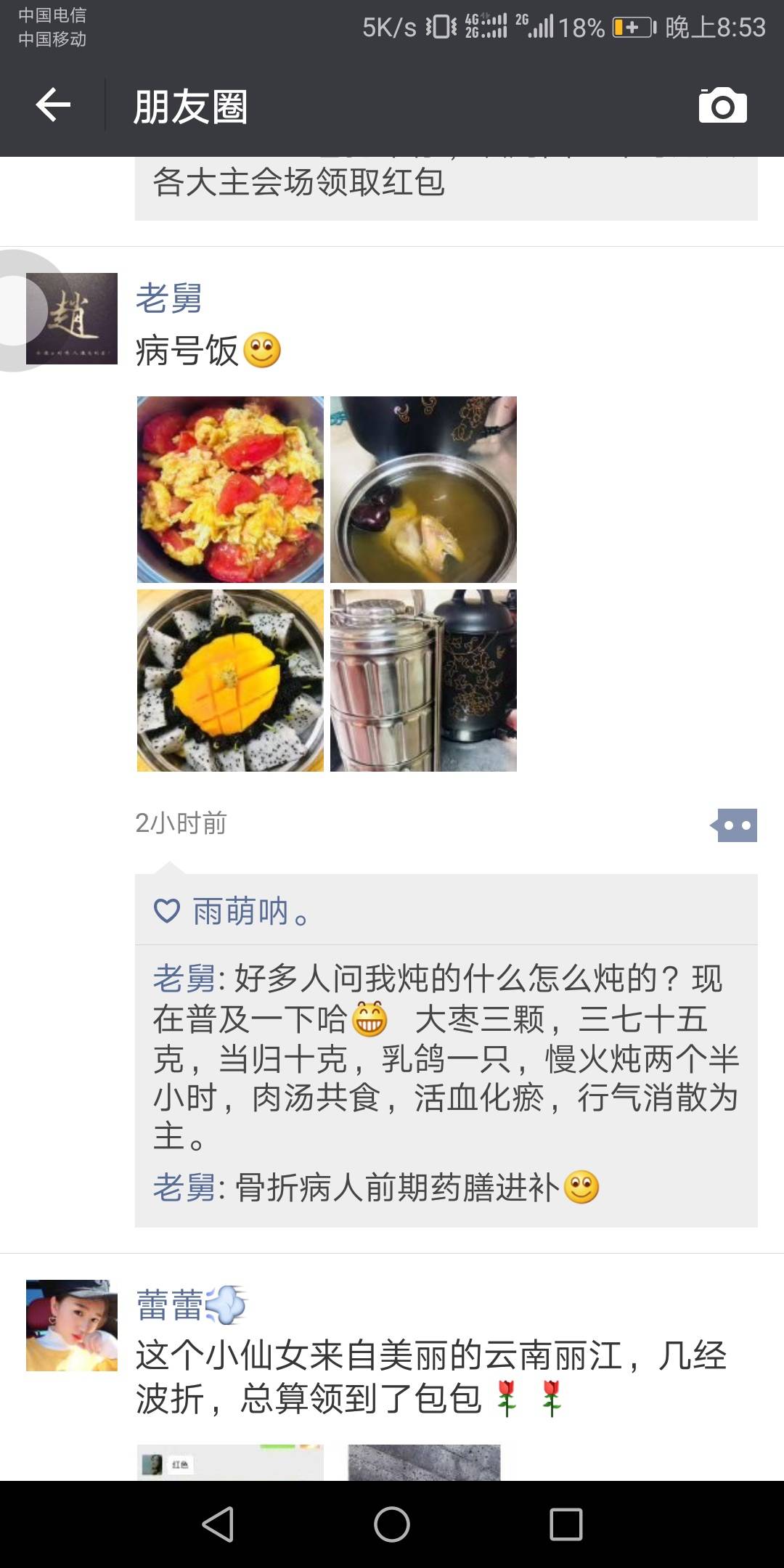Screen dimensions: 784x1568
Task: View the tomato and egg dish photo
Action: point(230,489)
